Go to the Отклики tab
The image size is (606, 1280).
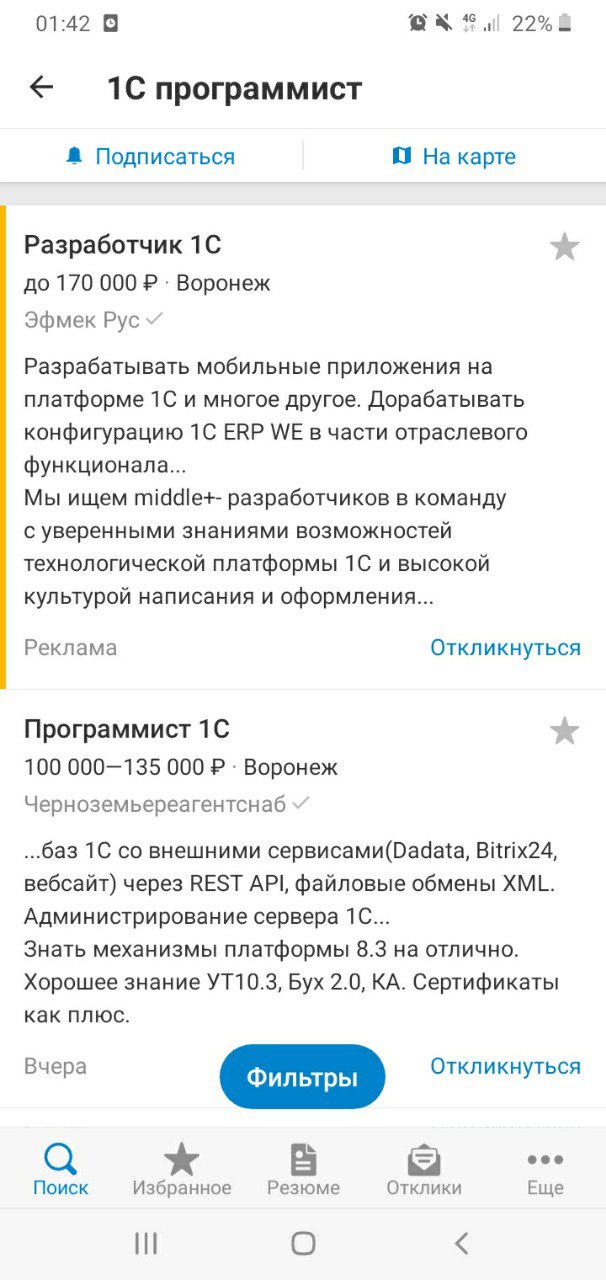coord(424,1170)
